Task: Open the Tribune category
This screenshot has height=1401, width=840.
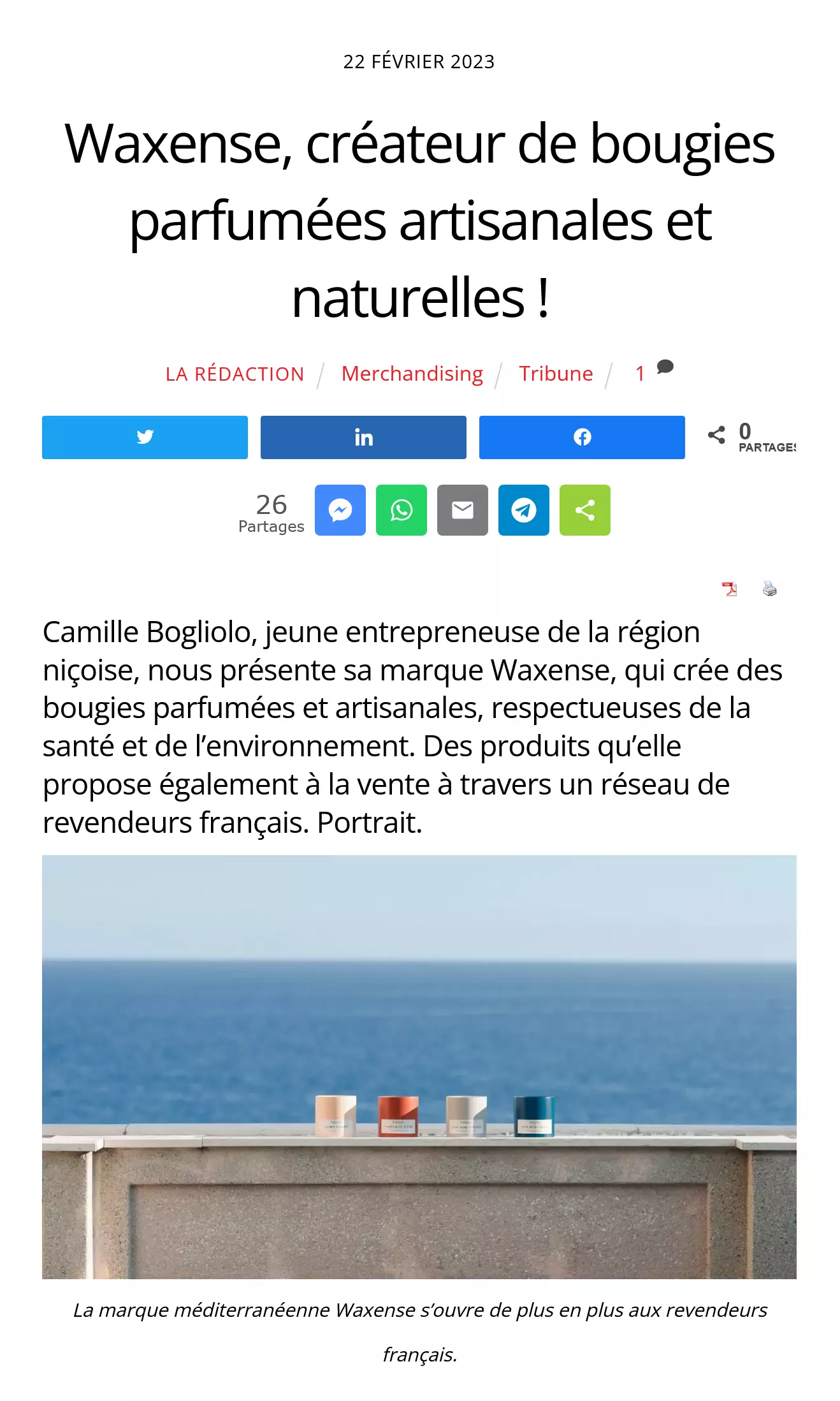Action: click(556, 374)
